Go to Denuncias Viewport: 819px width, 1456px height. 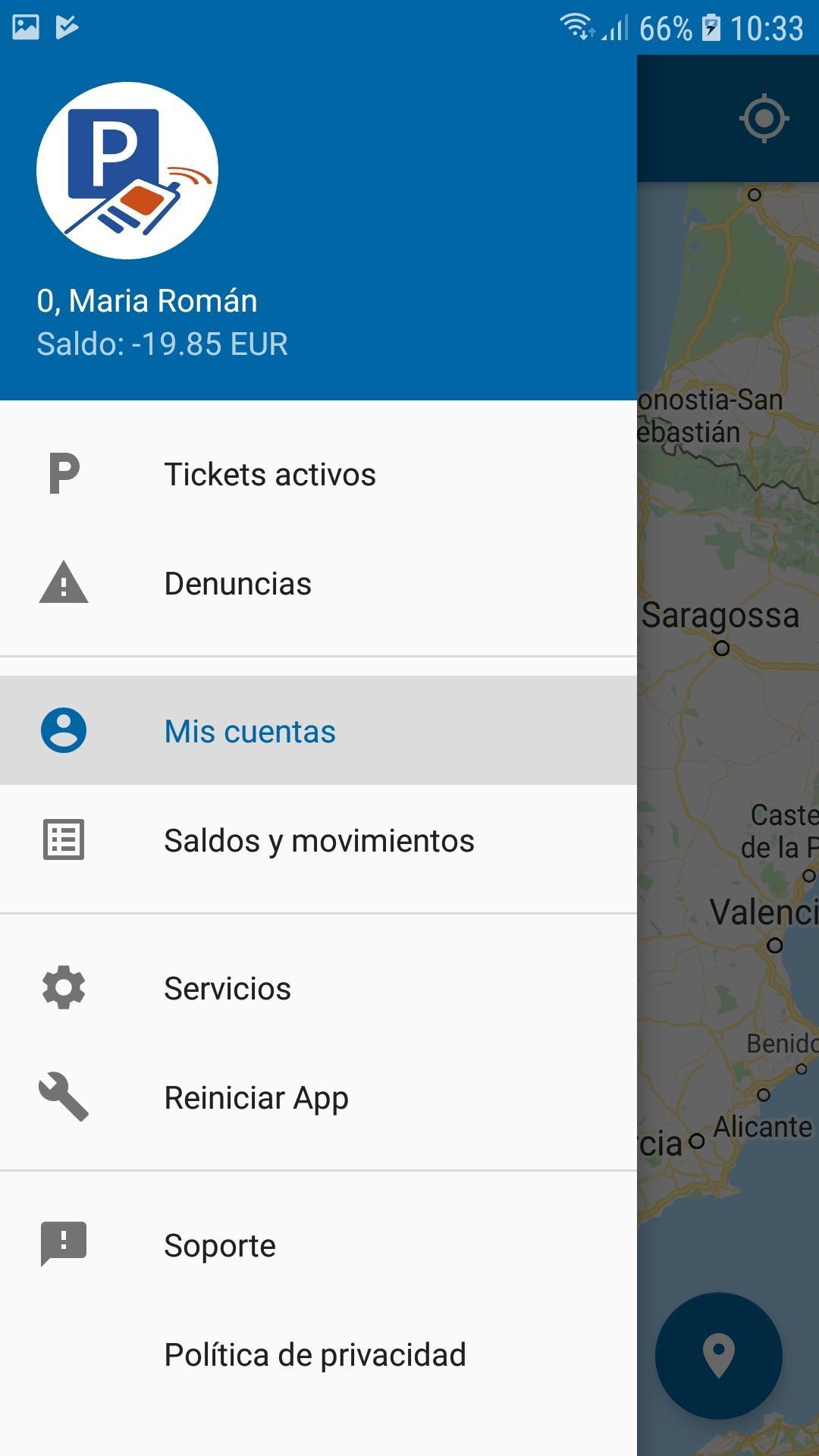318,583
